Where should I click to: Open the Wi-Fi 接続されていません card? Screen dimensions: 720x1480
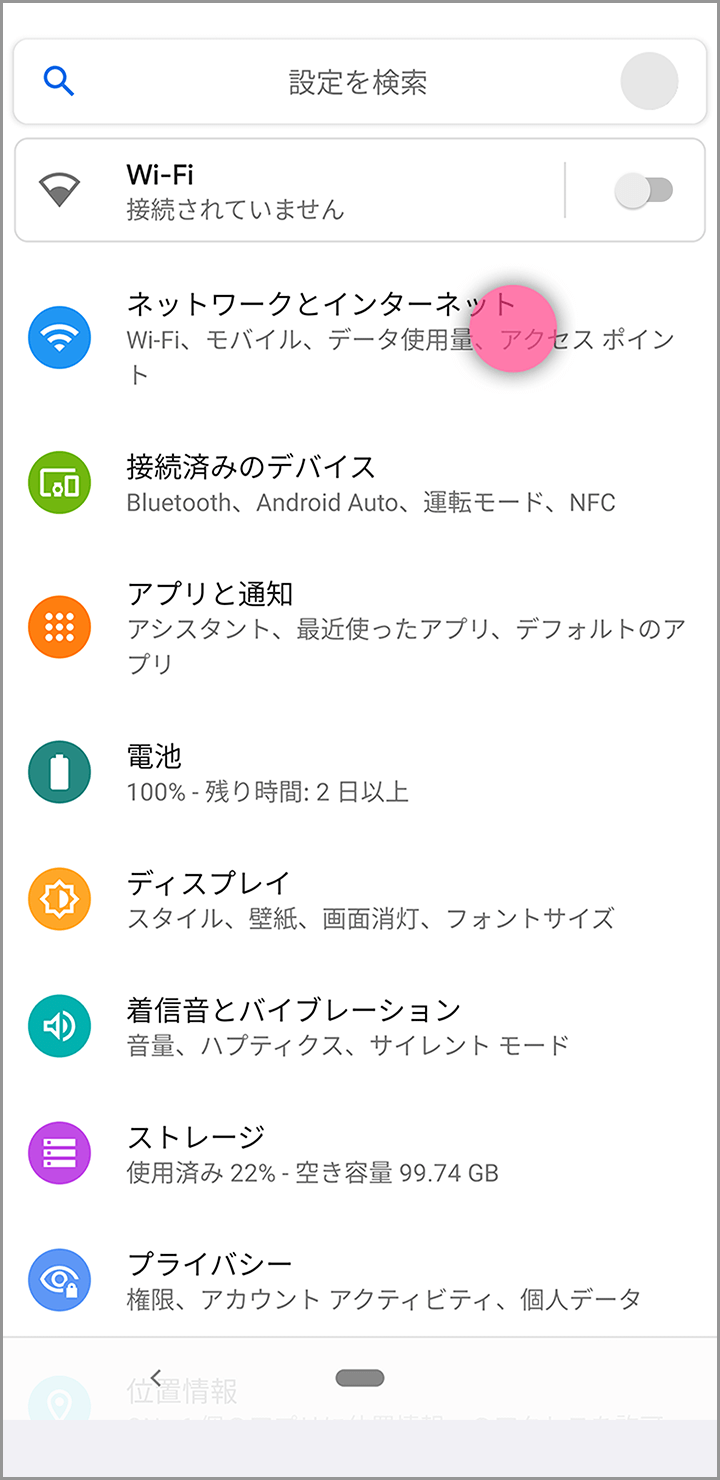(290, 191)
